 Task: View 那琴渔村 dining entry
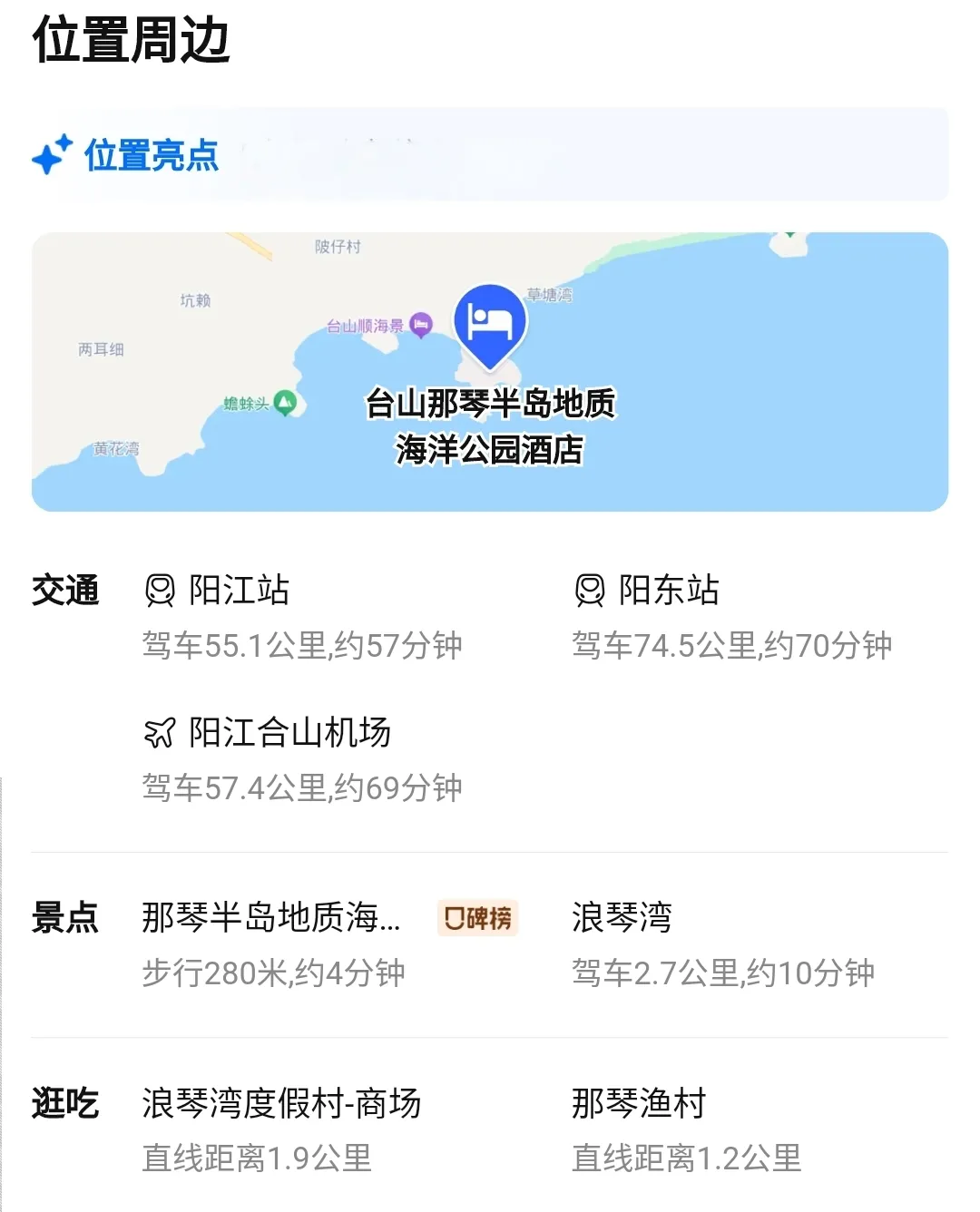[x=639, y=1104]
